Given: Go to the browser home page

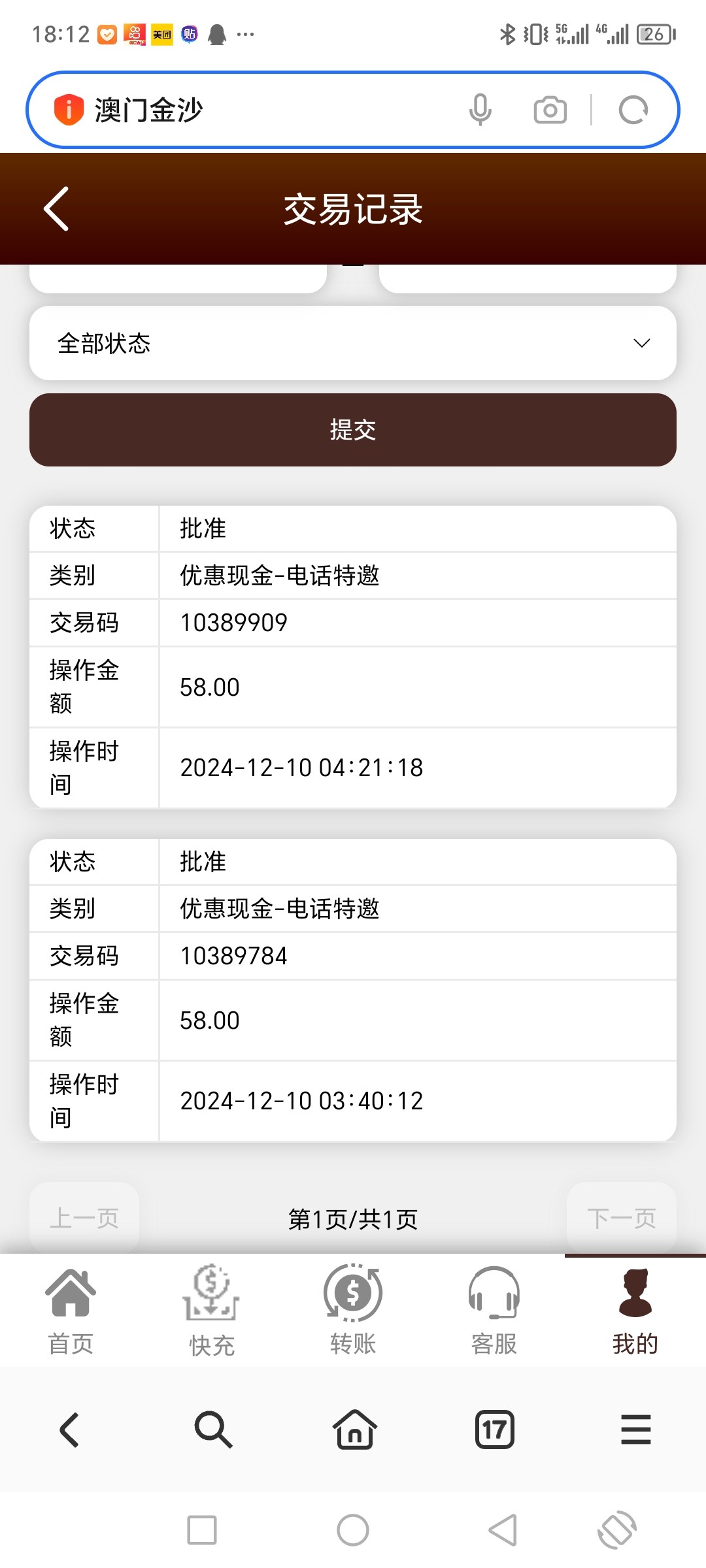Looking at the screenshot, I should pyautogui.click(x=355, y=1429).
